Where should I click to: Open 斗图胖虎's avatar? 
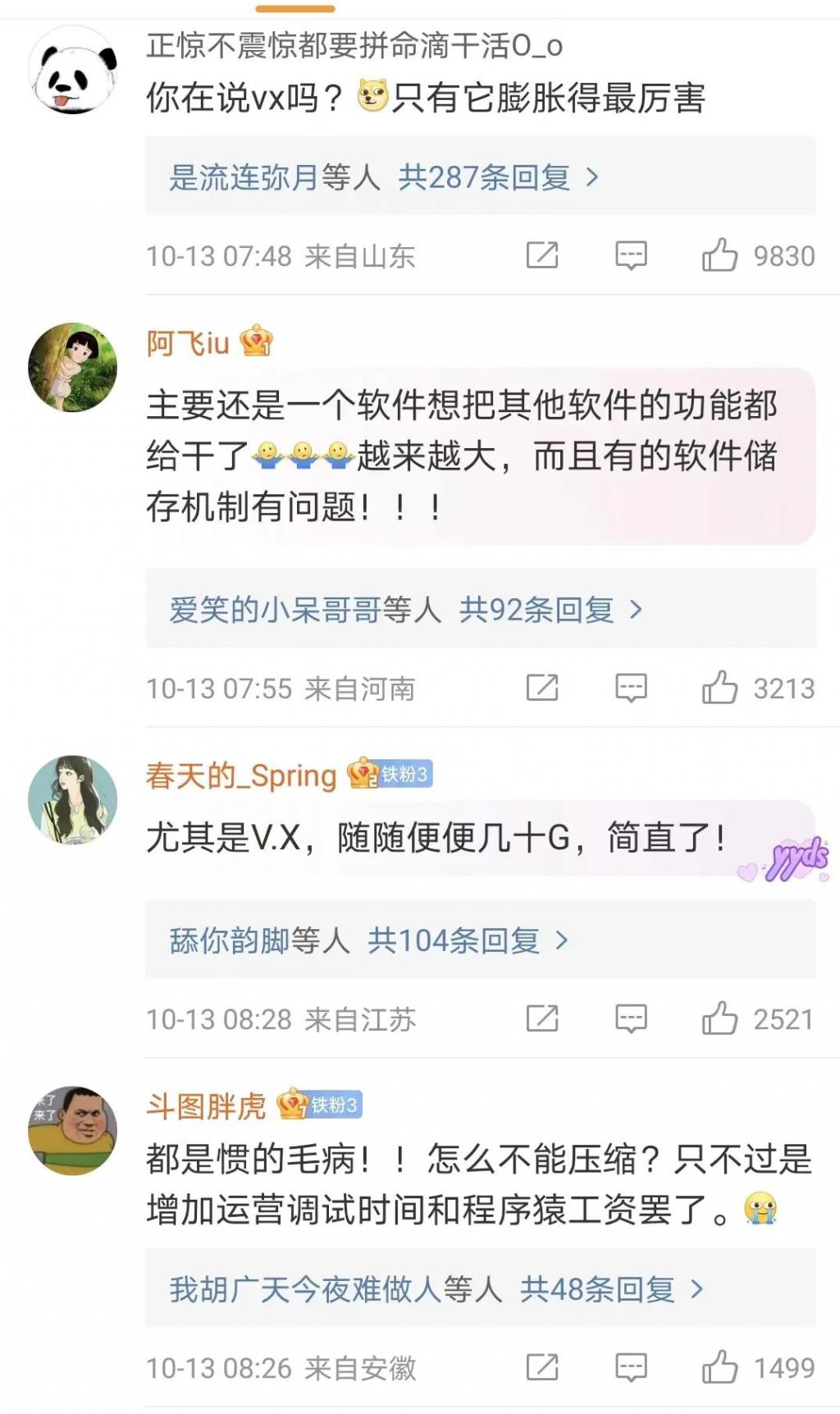pyautogui.click(x=73, y=1131)
